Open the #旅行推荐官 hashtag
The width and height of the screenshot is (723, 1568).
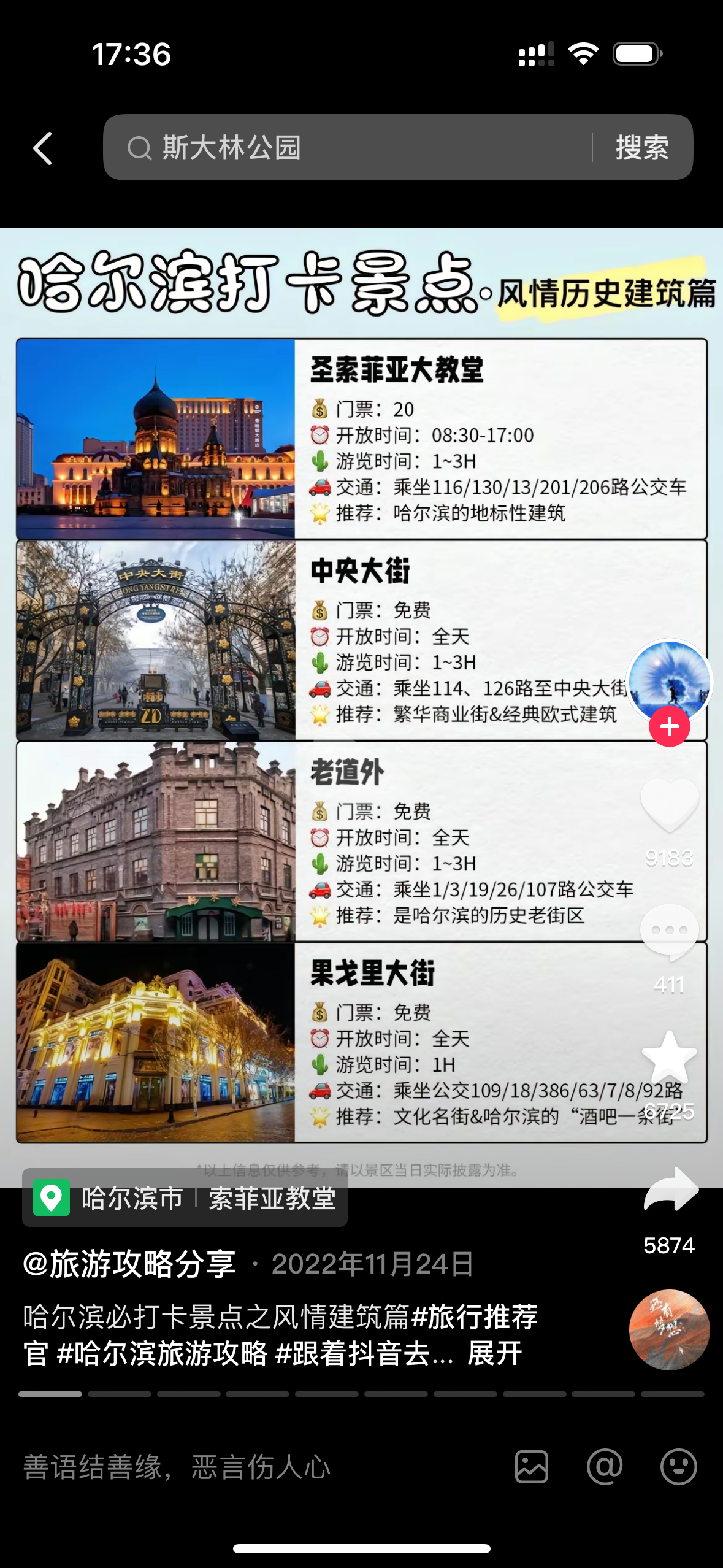476,1317
